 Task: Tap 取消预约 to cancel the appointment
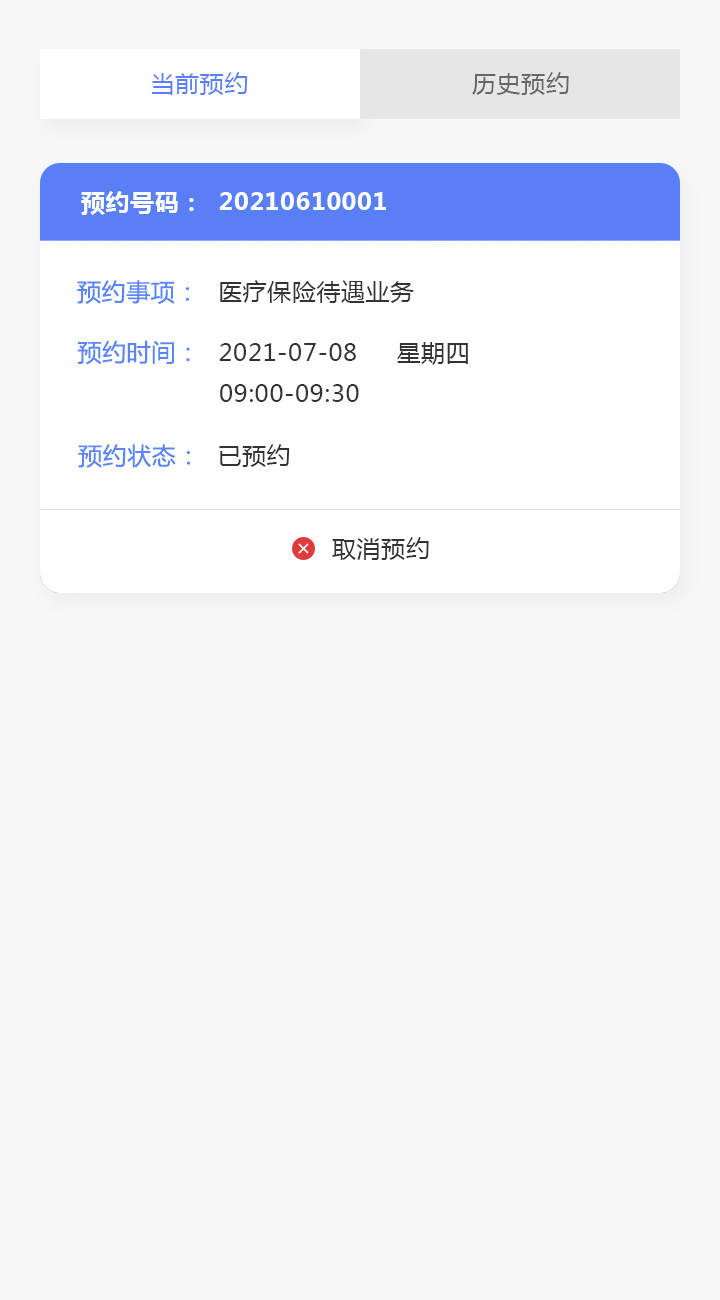pos(361,549)
